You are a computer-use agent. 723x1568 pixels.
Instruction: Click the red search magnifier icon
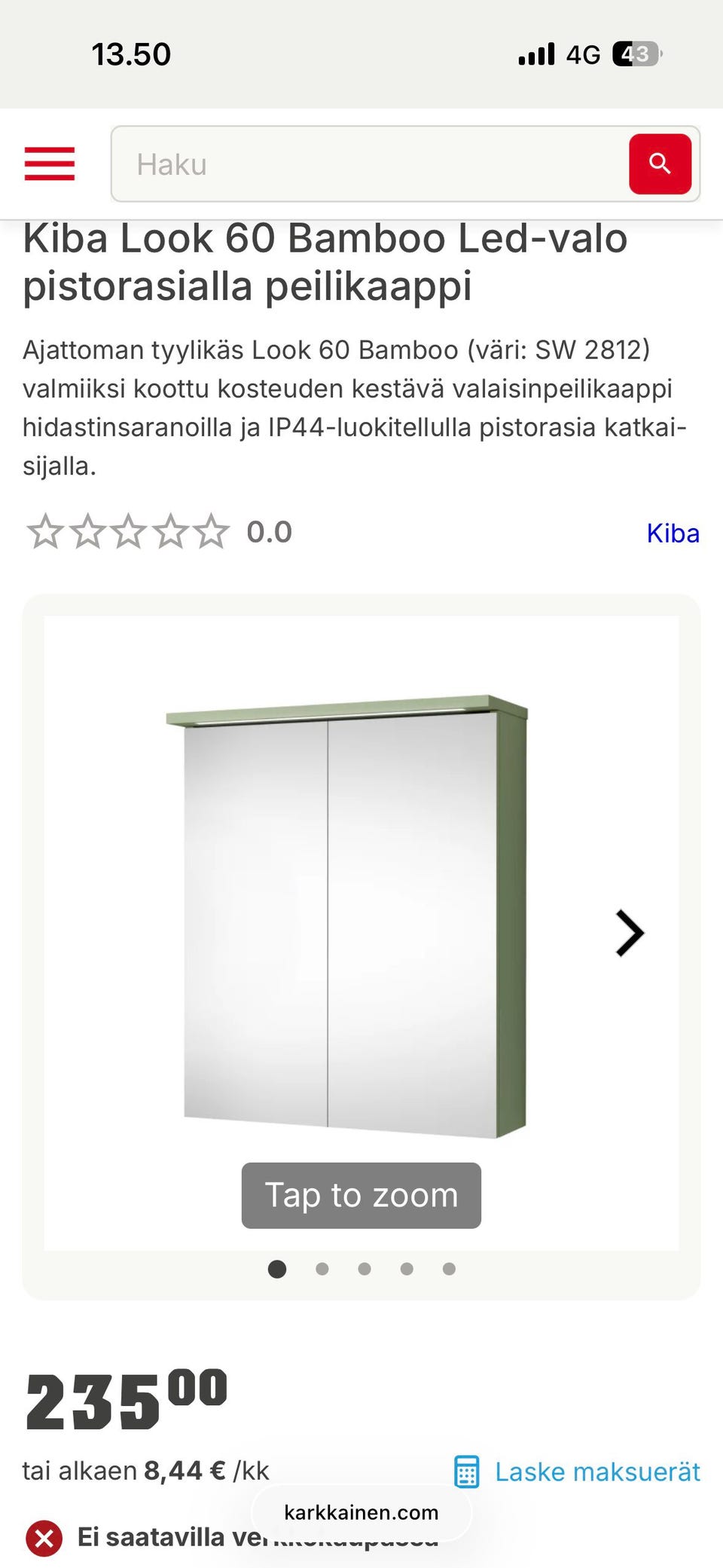click(660, 165)
